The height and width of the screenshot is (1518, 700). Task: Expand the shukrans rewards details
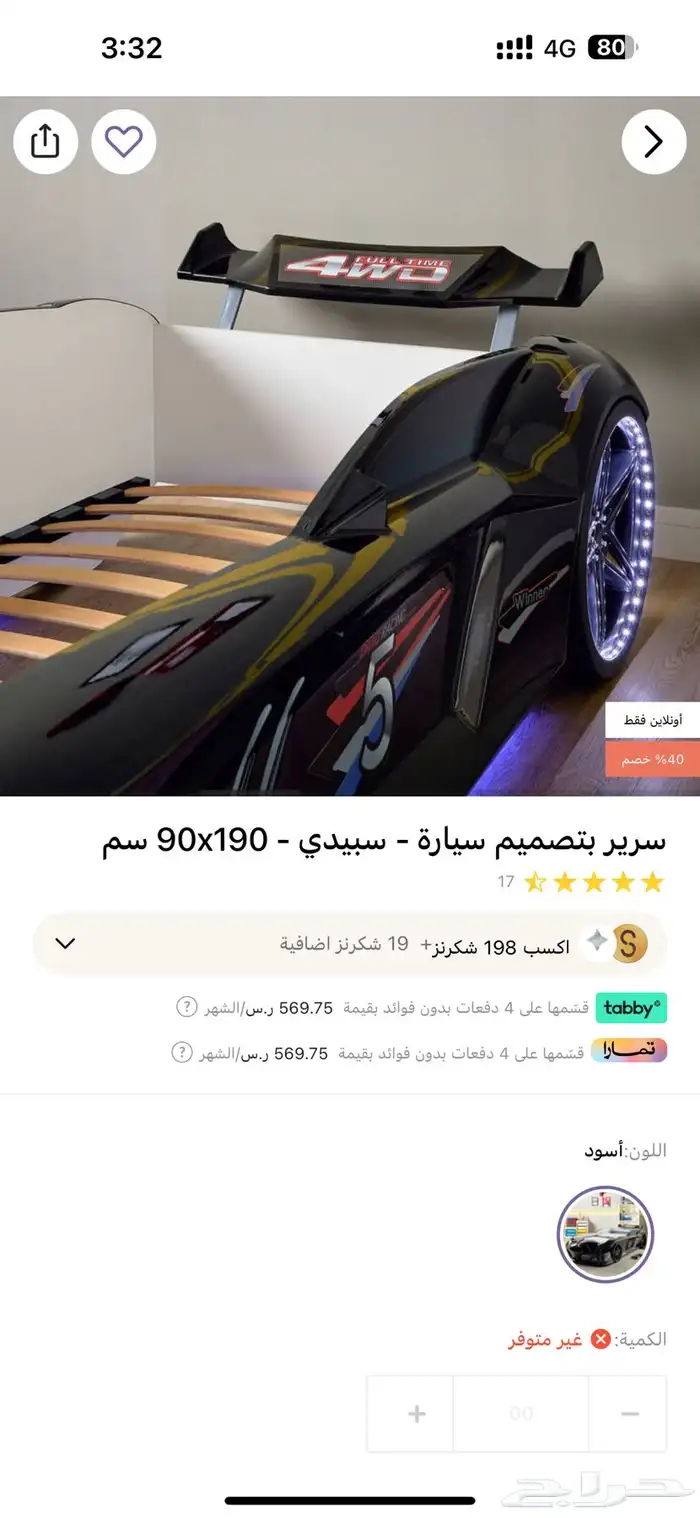tap(65, 943)
